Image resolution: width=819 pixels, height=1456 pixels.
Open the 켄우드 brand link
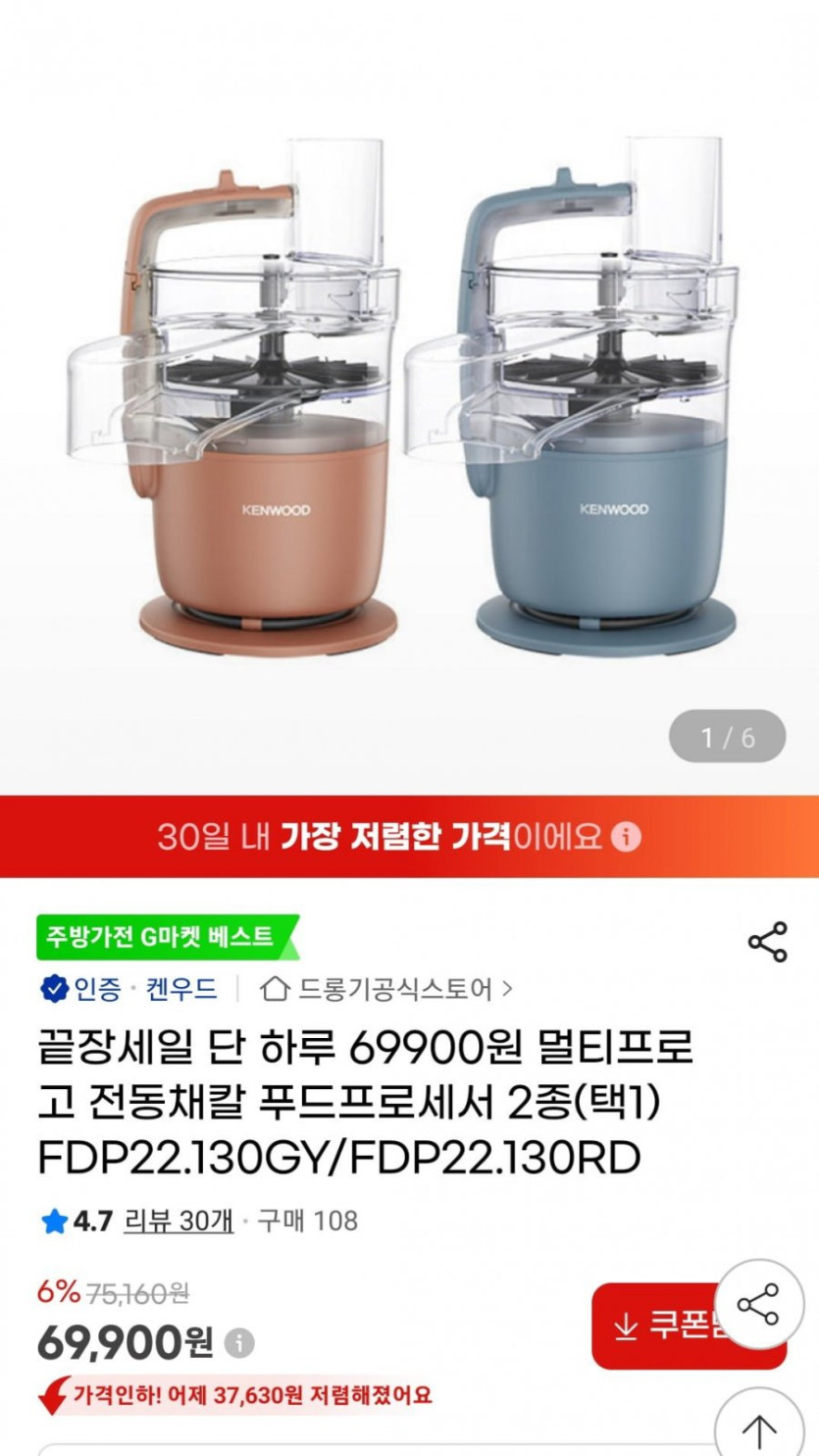181,989
